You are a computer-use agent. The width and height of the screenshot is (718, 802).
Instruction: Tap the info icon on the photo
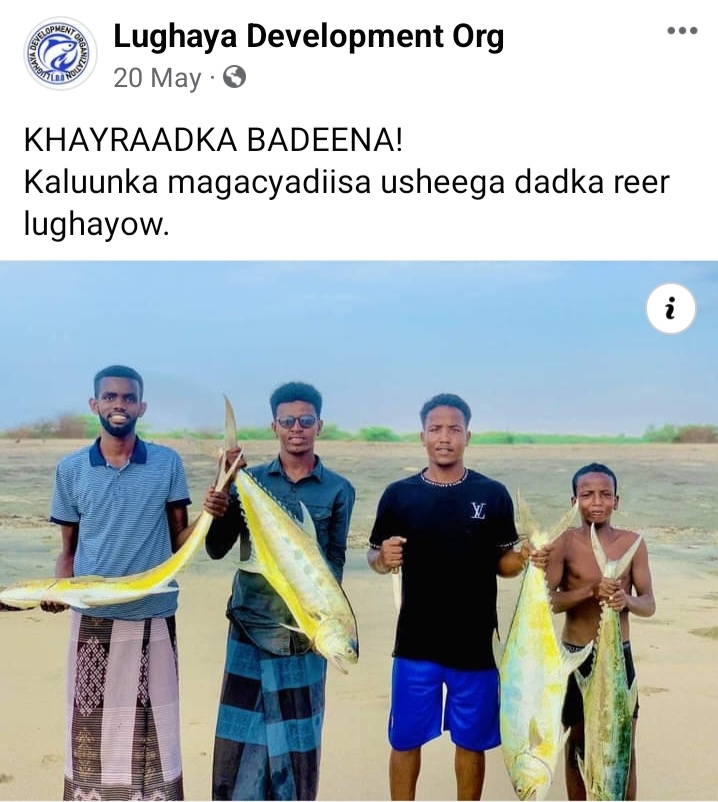pos(670,309)
